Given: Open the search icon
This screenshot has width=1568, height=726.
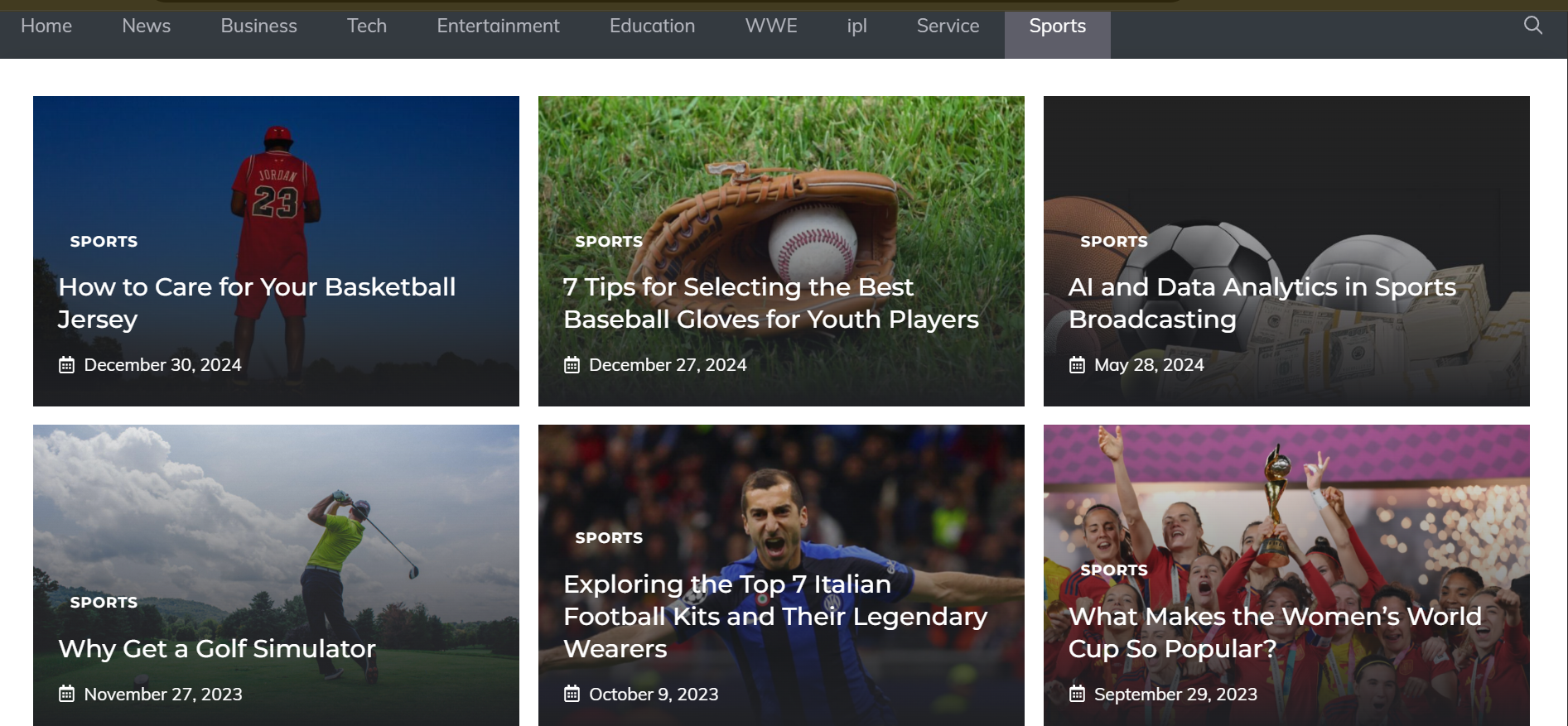Looking at the screenshot, I should 1532,26.
